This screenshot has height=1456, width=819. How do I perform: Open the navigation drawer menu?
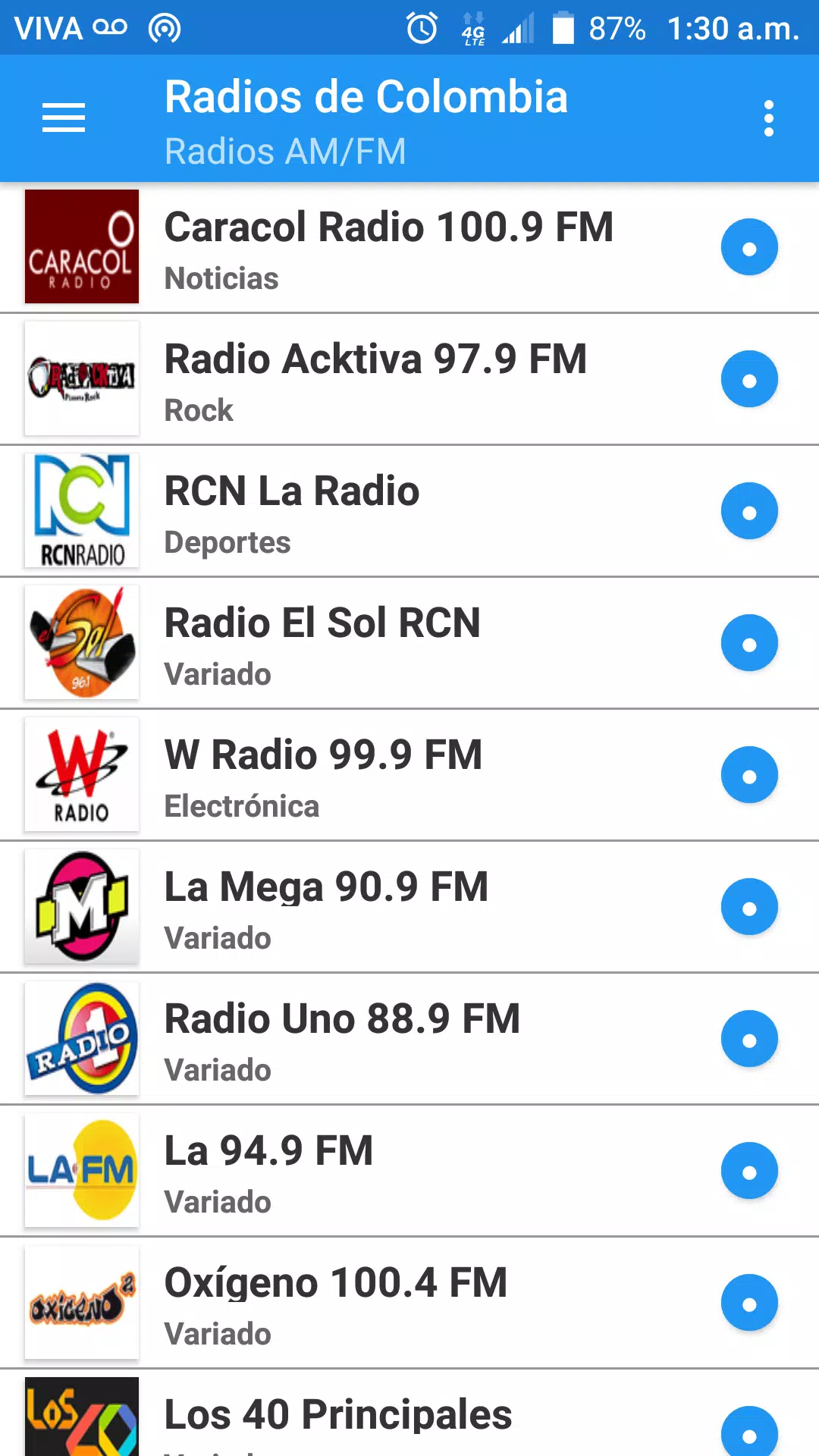click(64, 118)
